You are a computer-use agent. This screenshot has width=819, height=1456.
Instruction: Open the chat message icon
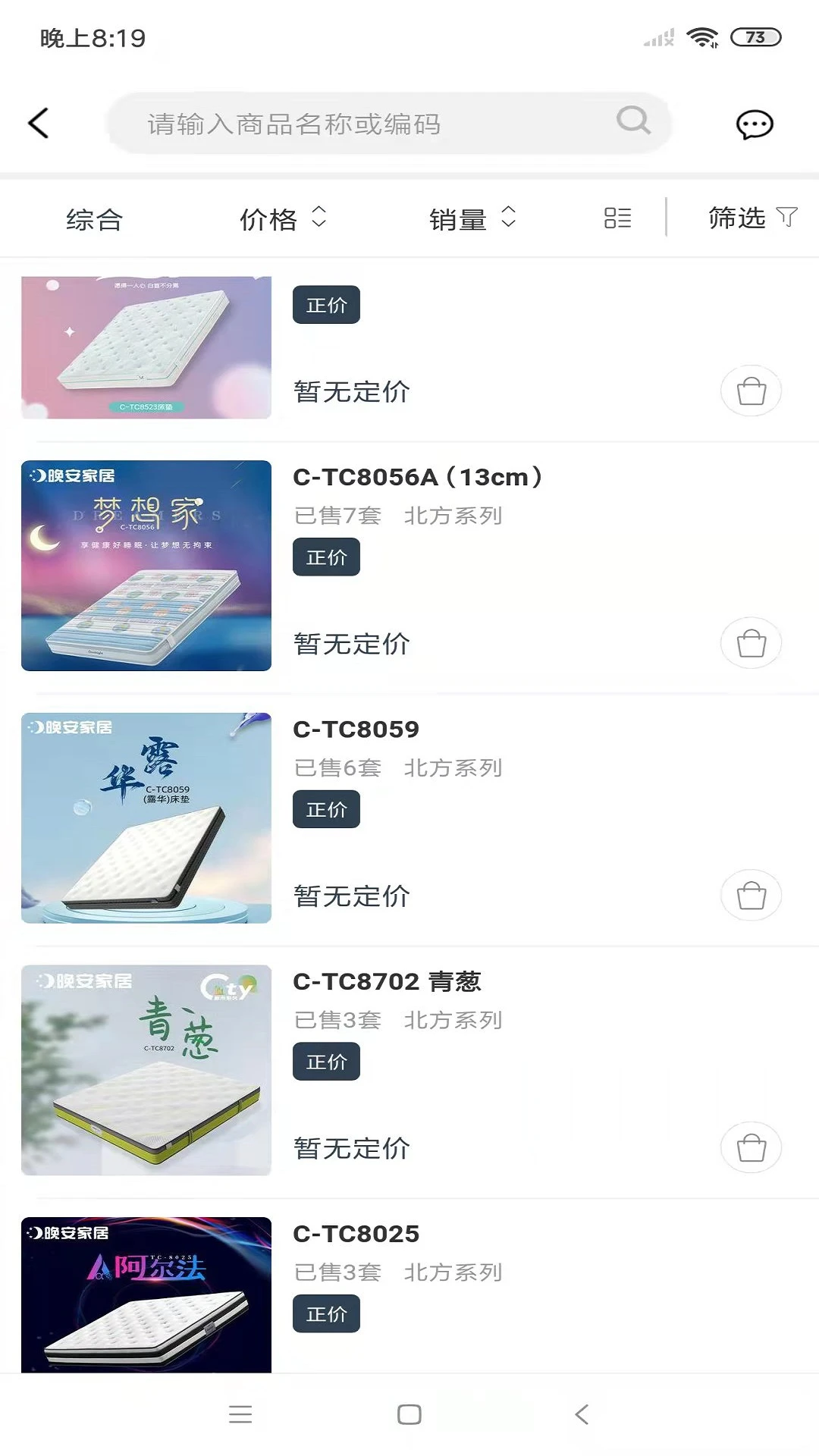pos(754,124)
